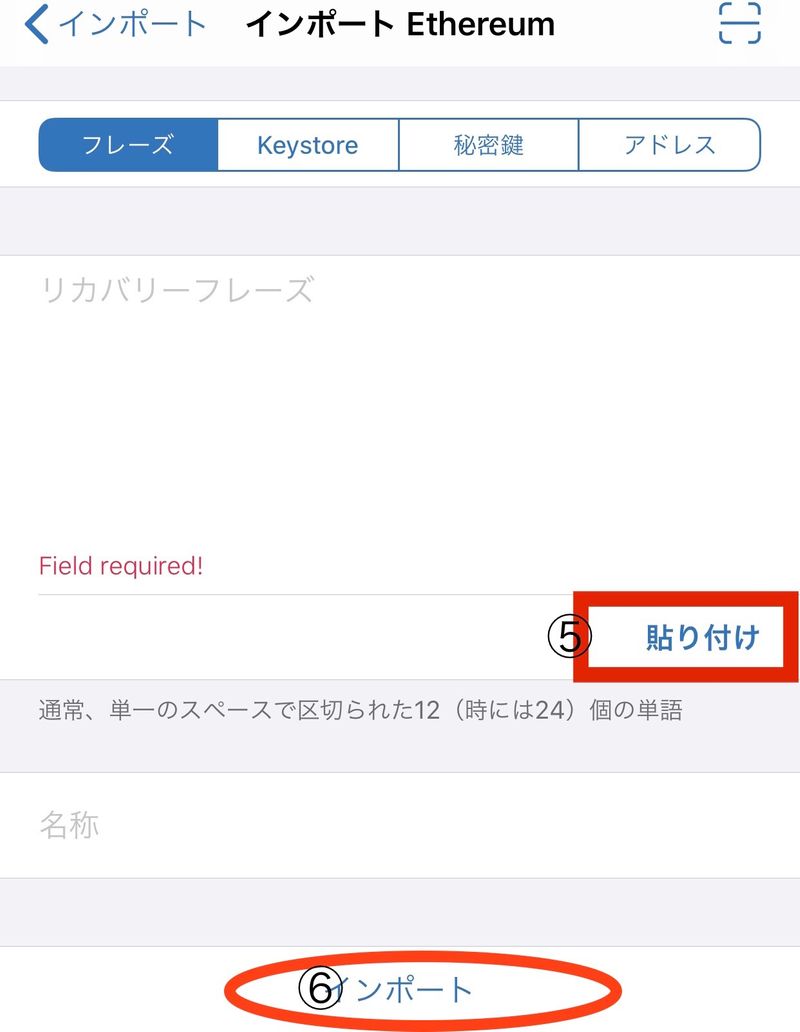Switch to the 秘密鍵 segment
This screenshot has width=800, height=1032.
488,145
